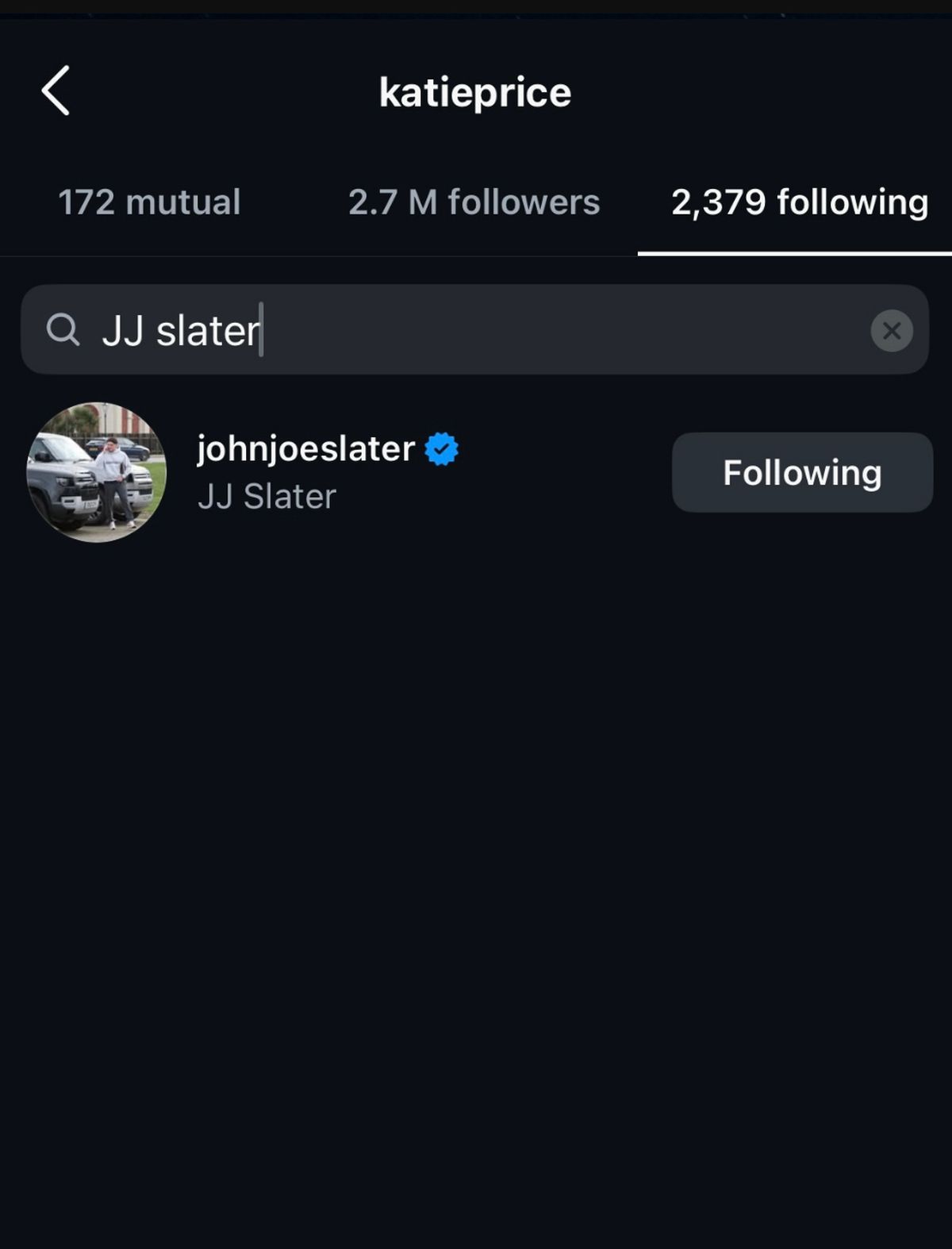Click the katieprice title in the header
The height and width of the screenshot is (1249, 952).
475,91
